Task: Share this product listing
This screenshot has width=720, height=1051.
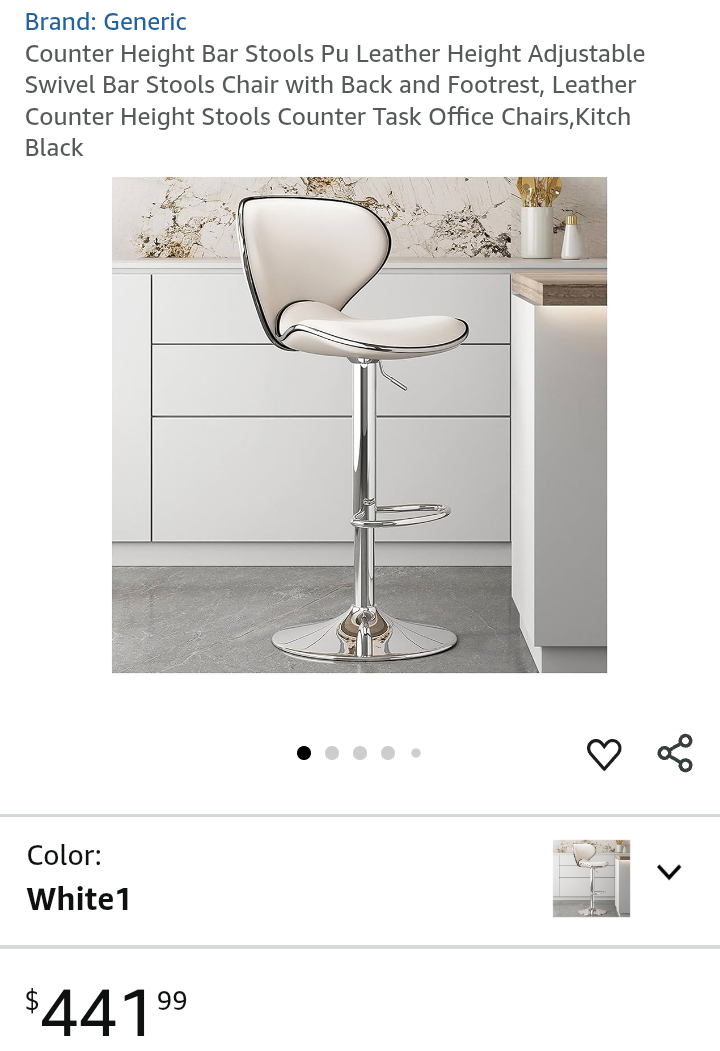Action: (x=675, y=753)
